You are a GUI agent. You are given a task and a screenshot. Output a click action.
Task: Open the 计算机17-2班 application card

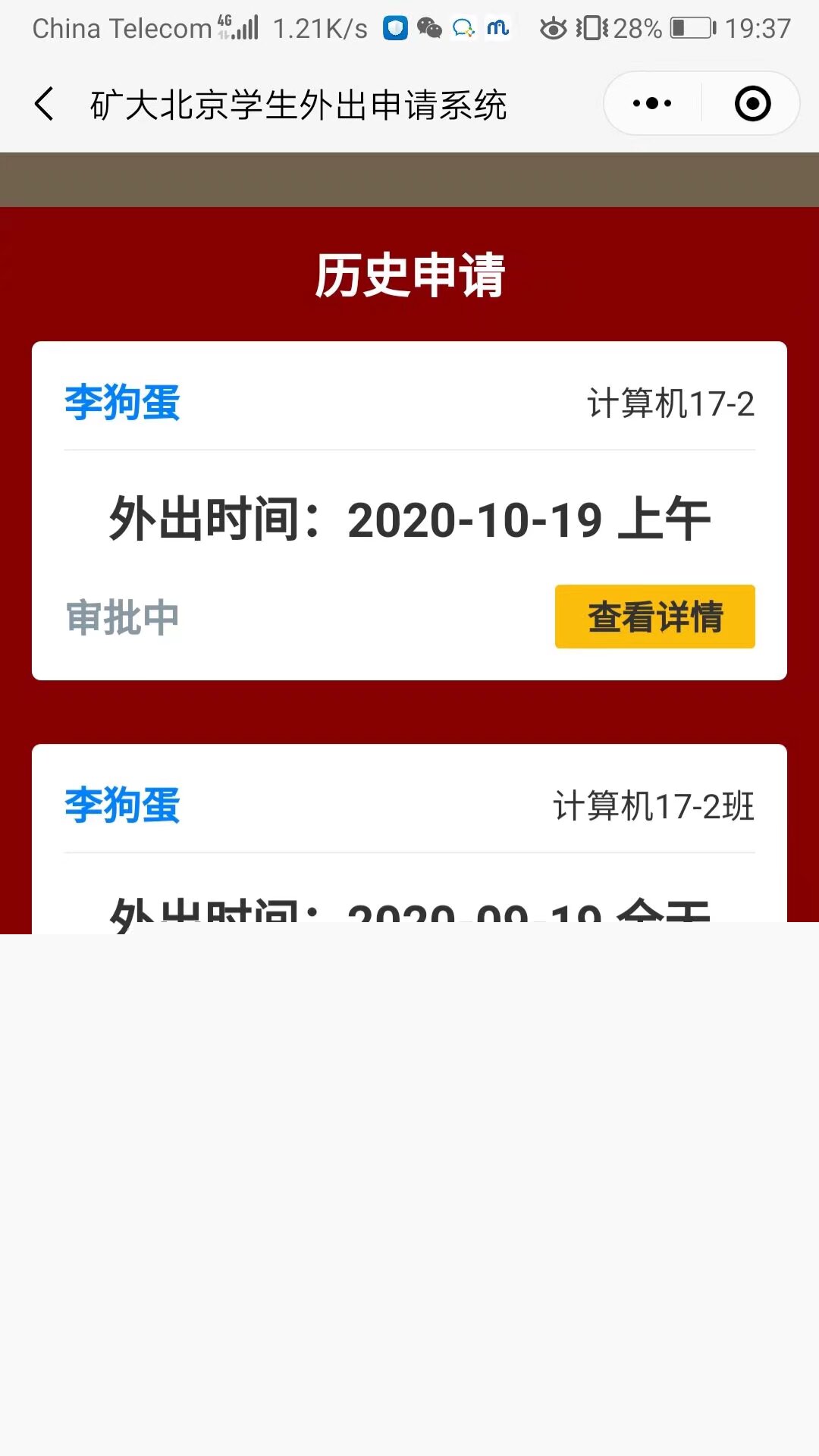(409, 834)
